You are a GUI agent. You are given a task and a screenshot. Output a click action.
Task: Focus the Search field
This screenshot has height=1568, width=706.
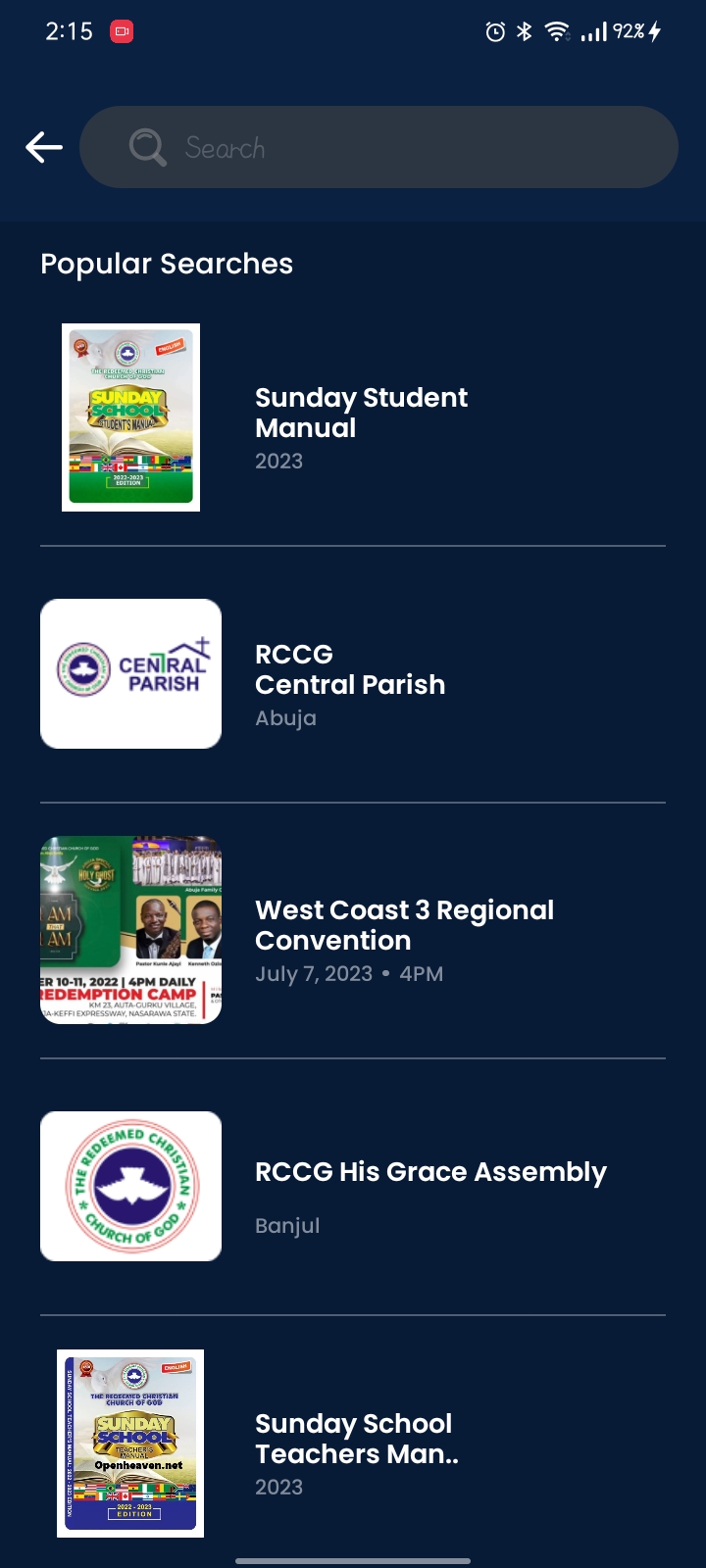point(392,148)
